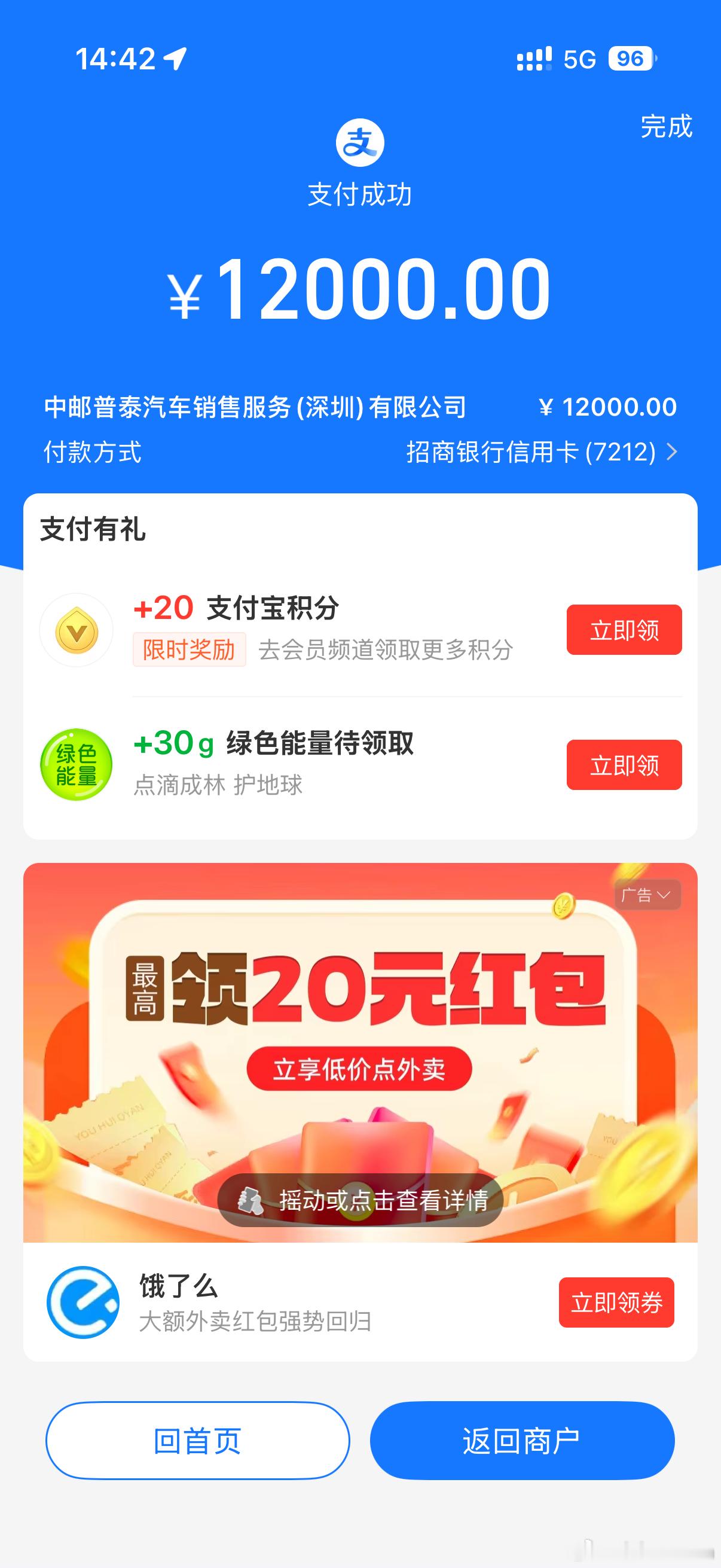Tap 立即领券 for 饿了么

tap(616, 1302)
